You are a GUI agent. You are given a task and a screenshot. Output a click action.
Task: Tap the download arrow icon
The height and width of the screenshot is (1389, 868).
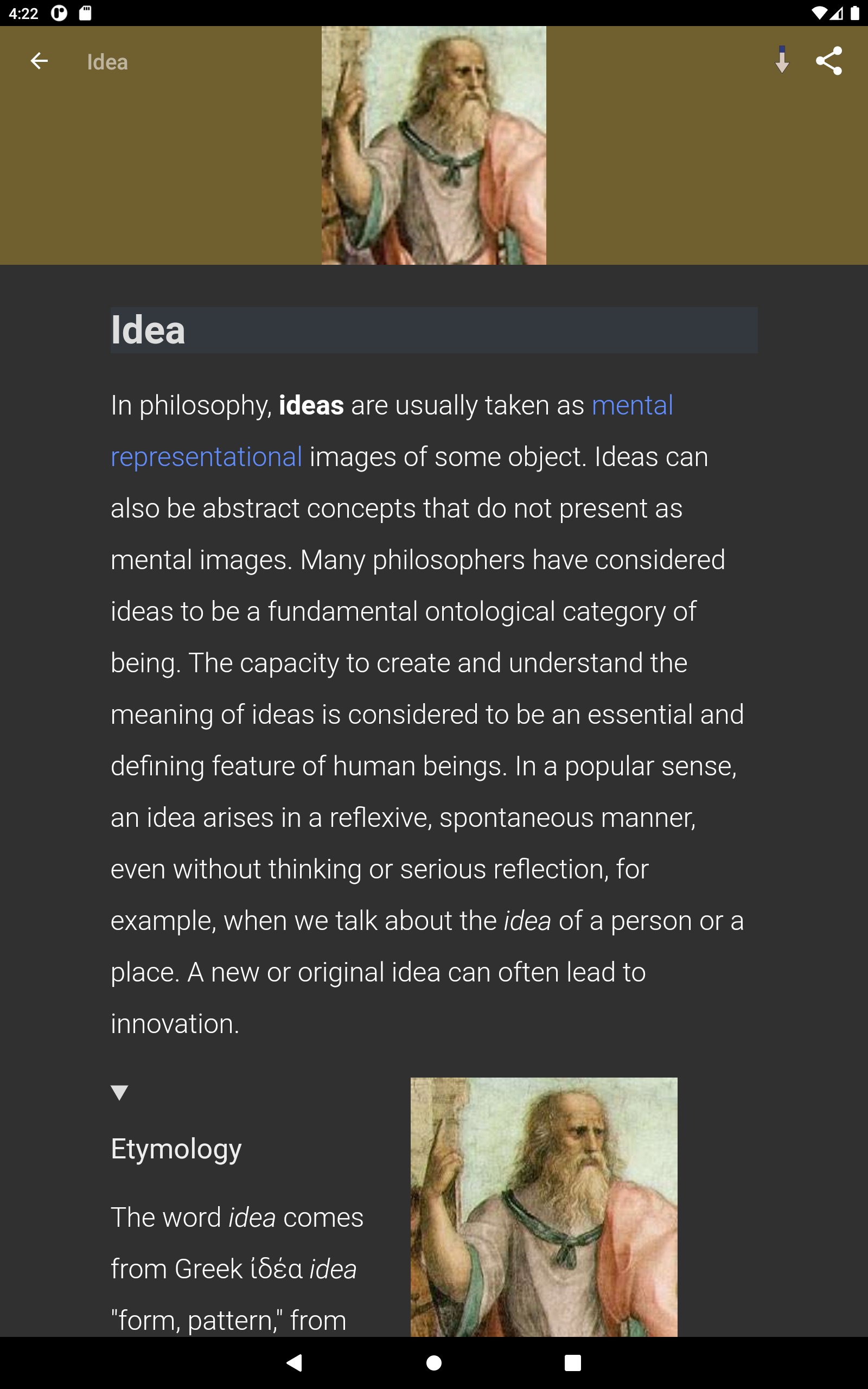pos(781,60)
